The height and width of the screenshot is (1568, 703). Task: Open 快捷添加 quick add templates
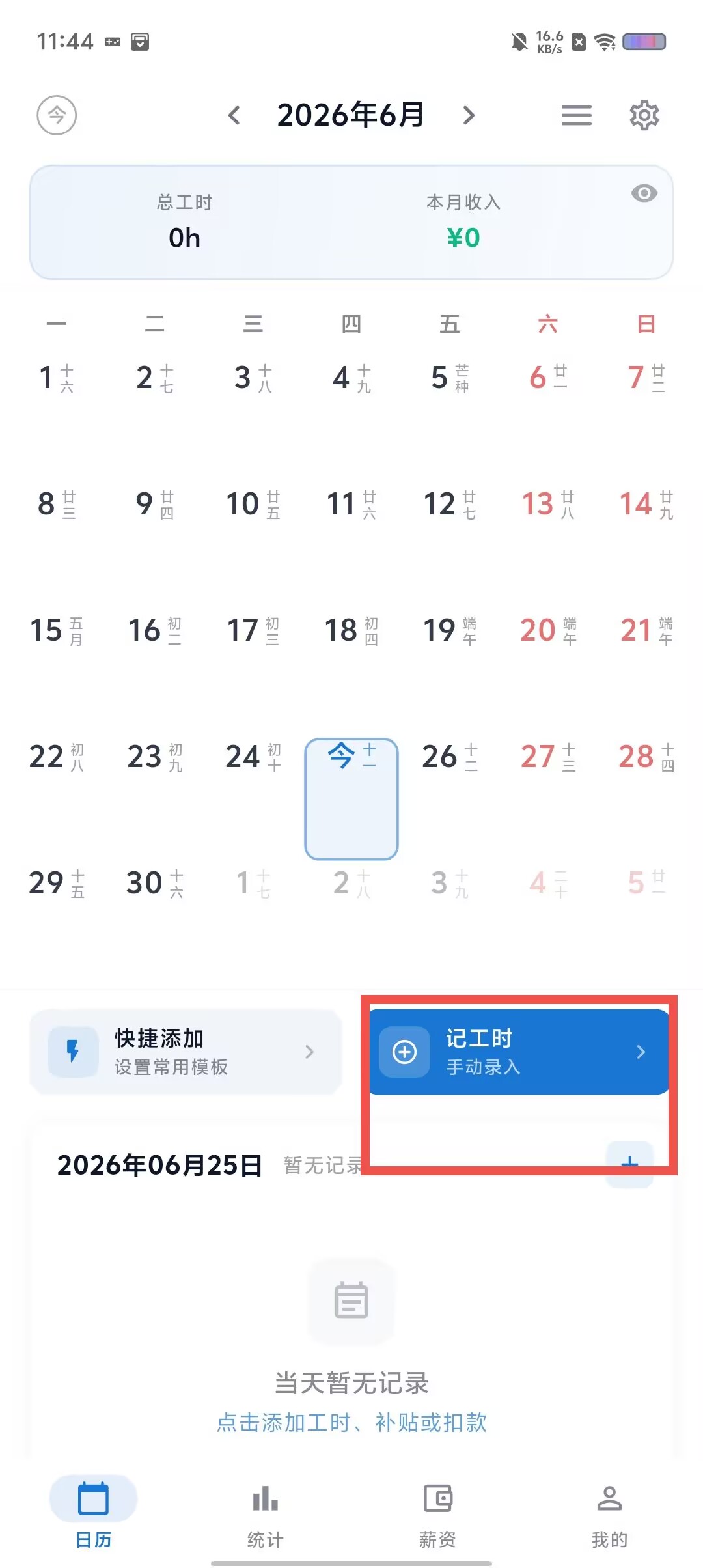(x=186, y=1052)
